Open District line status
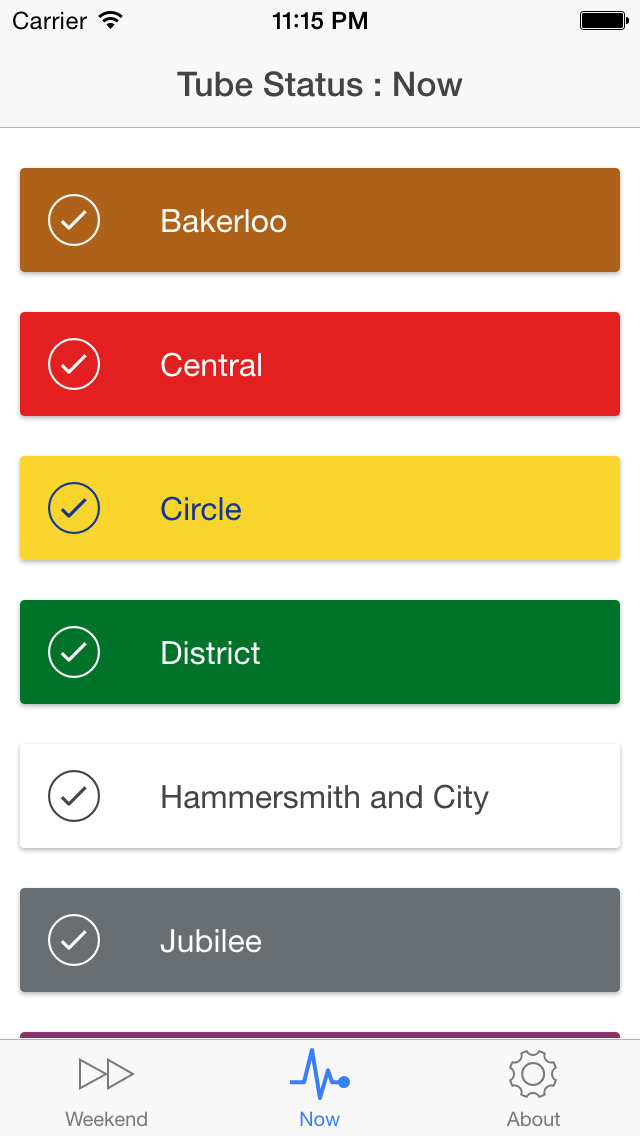This screenshot has width=640, height=1136. [x=320, y=652]
